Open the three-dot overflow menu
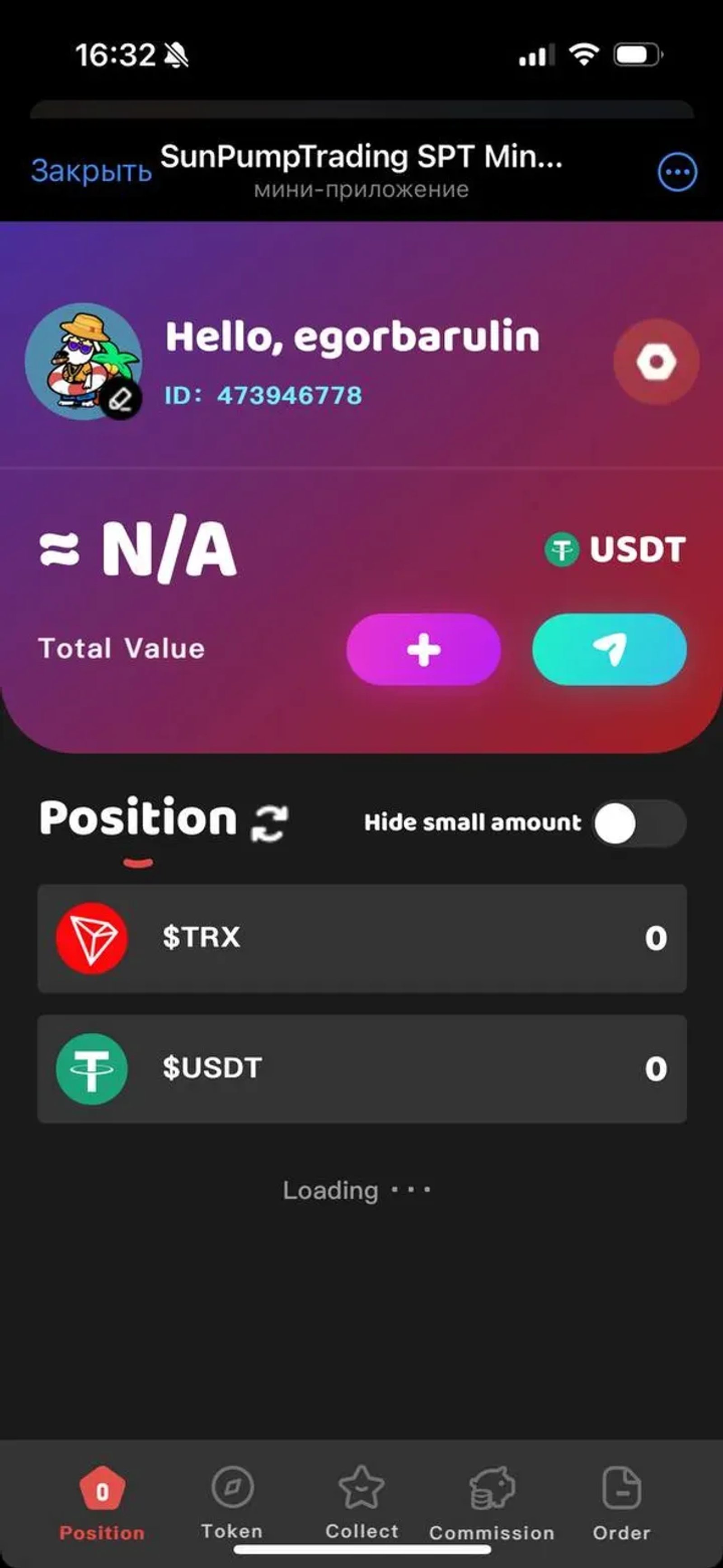This screenshot has height=1568, width=723. [x=677, y=172]
